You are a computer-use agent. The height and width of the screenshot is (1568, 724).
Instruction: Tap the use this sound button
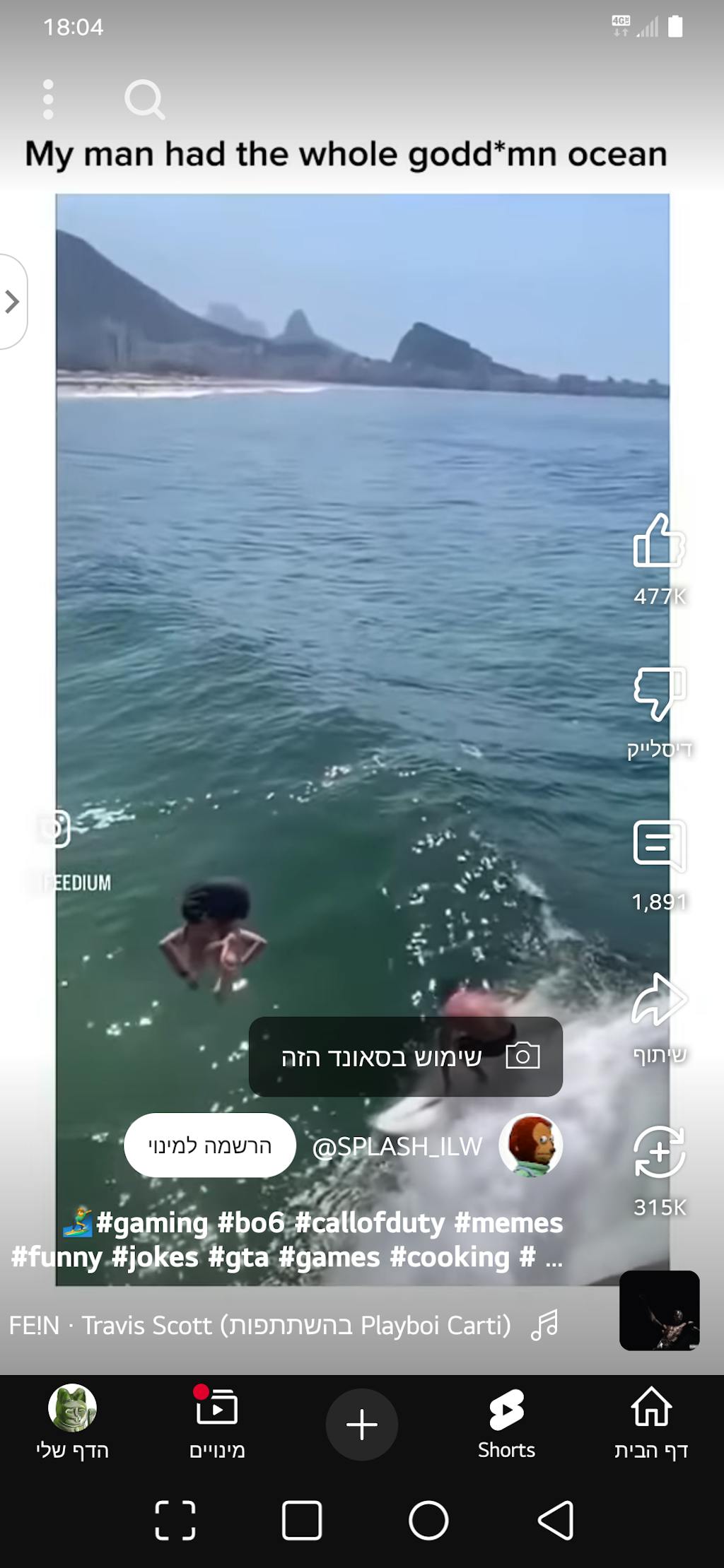click(406, 1057)
